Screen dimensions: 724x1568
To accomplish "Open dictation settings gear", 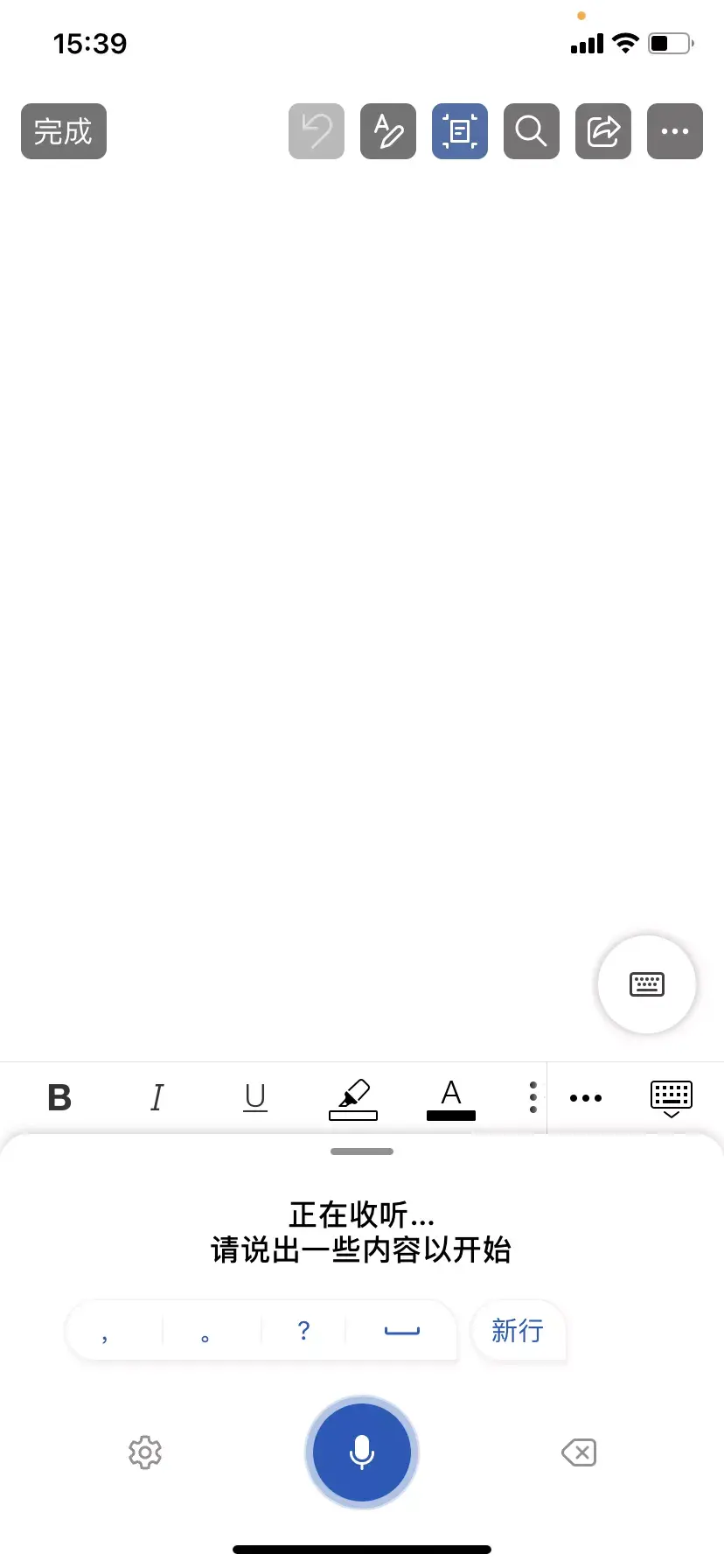I will pyautogui.click(x=145, y=1452).
